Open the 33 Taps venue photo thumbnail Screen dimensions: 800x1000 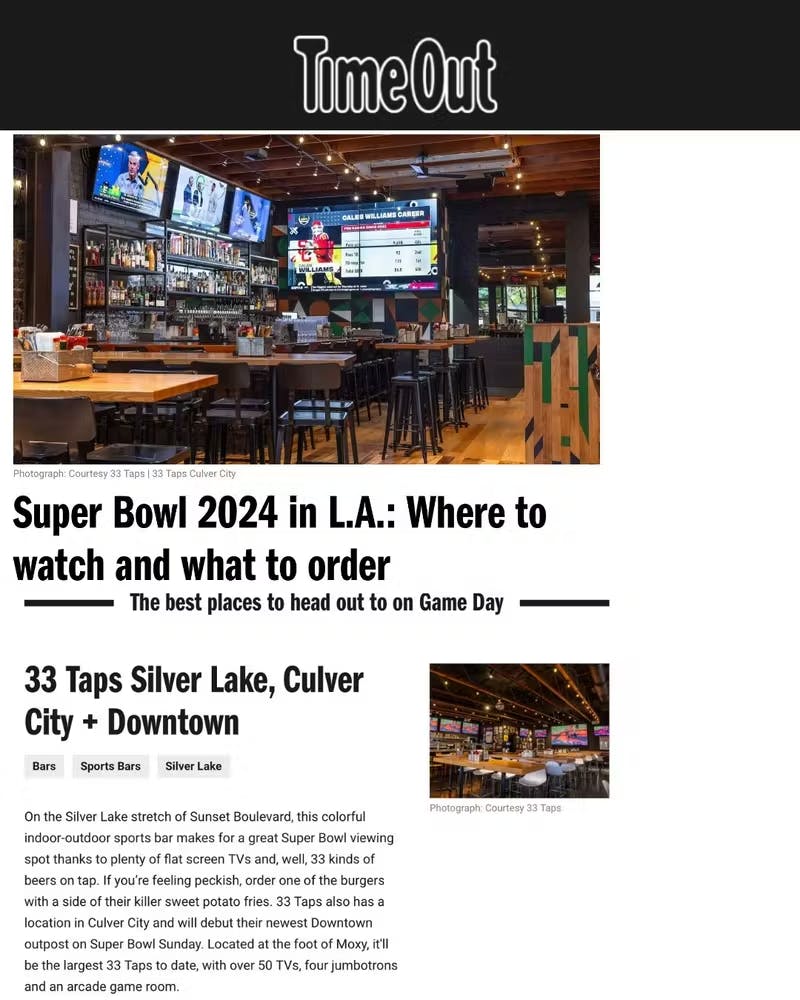518,730
